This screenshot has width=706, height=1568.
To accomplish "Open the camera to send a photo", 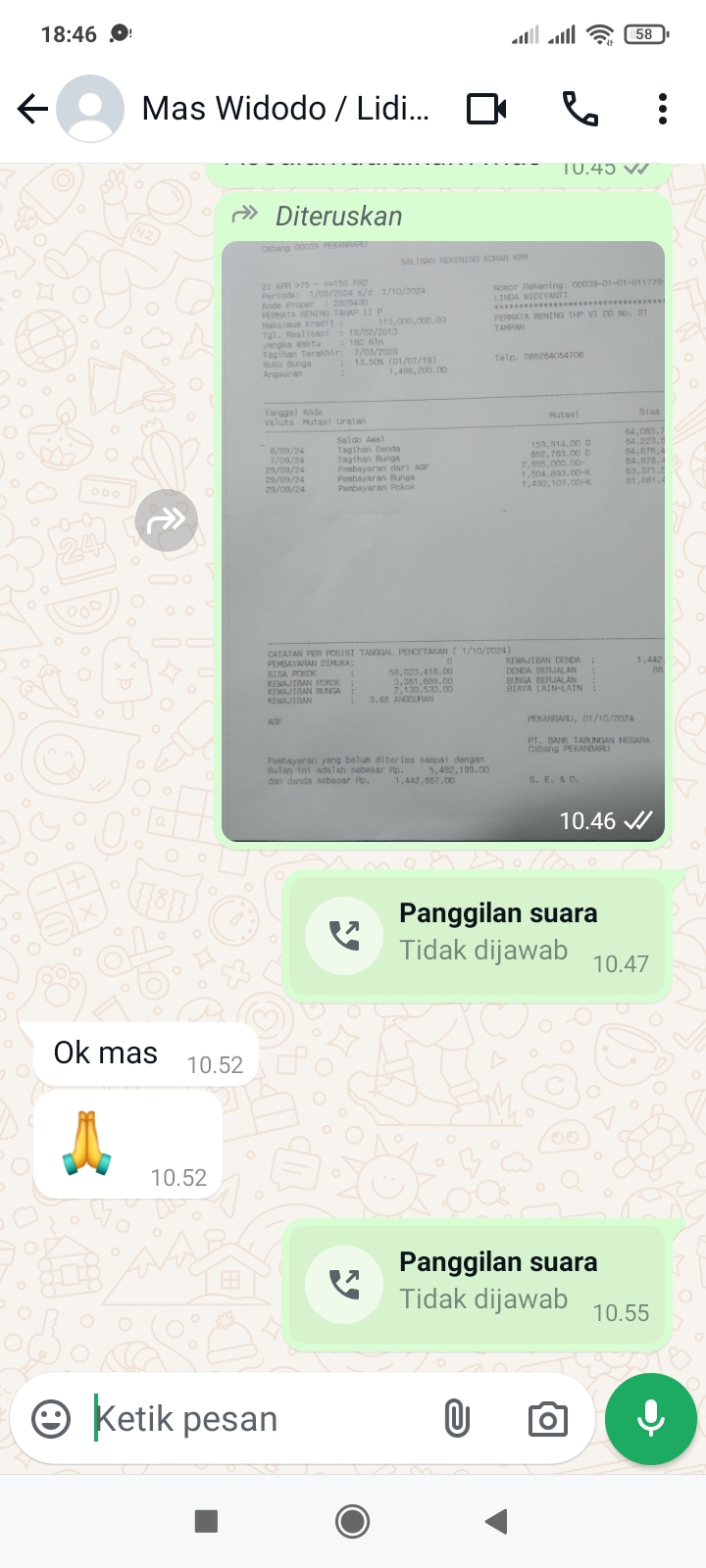I will 547,1418.
